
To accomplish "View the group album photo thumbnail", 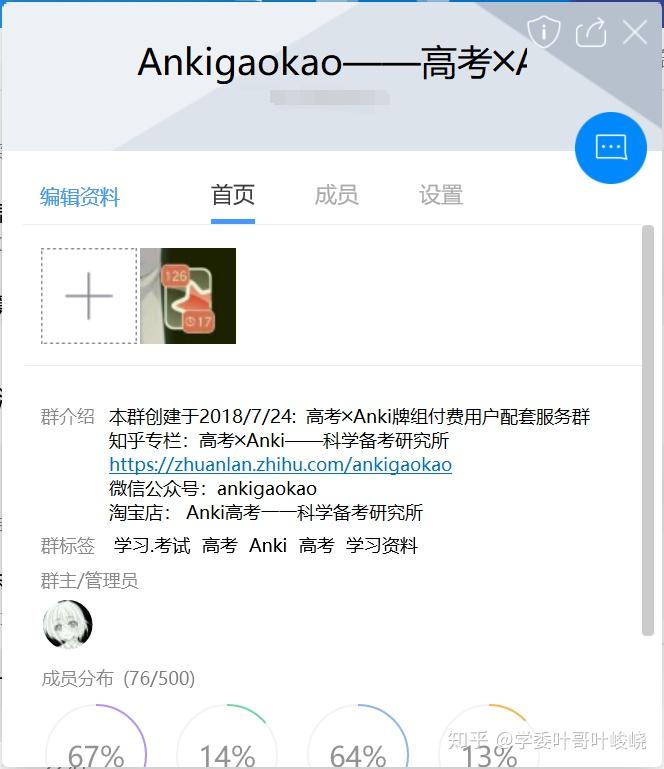I will click(188, 296).
